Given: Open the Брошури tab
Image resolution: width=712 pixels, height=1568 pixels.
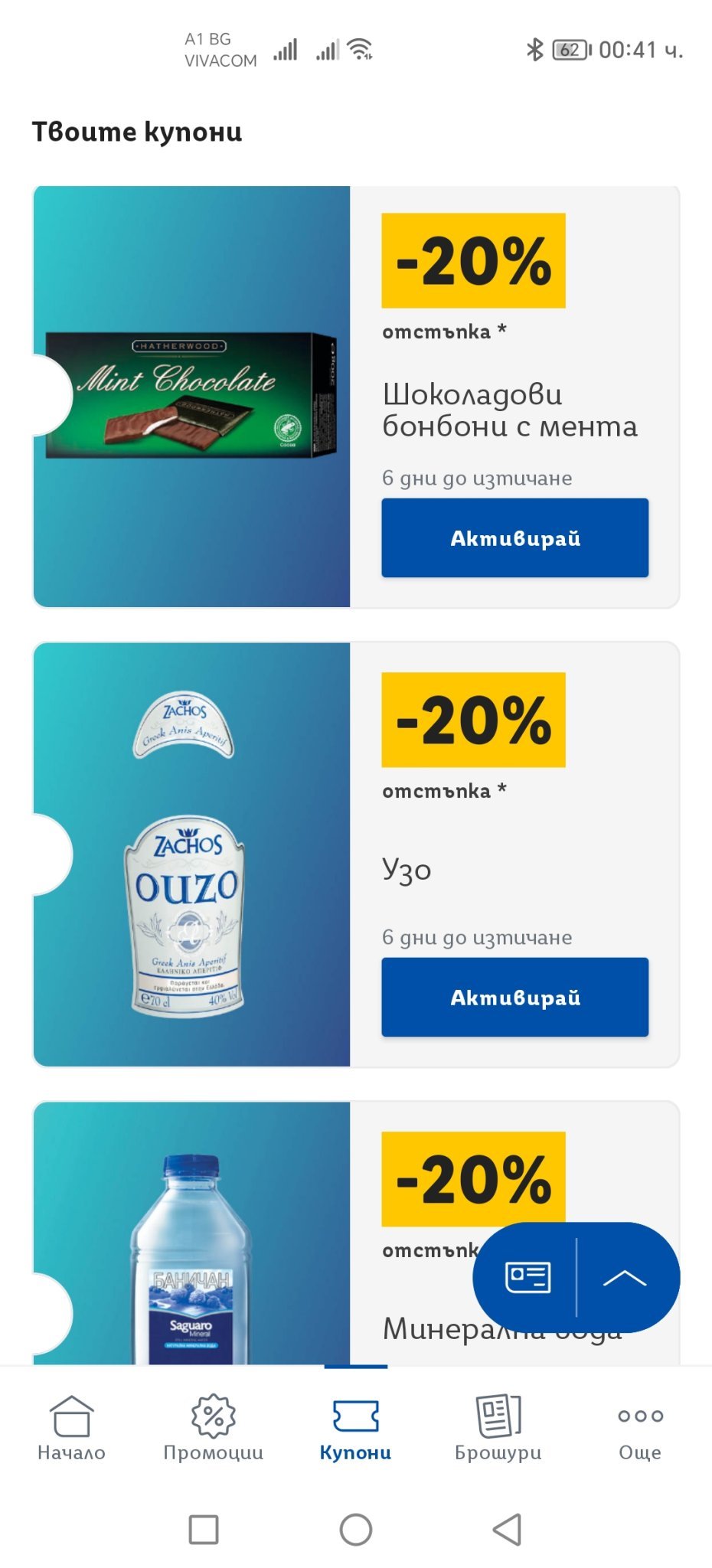Looking at the screenshot, I should 498,1427.
